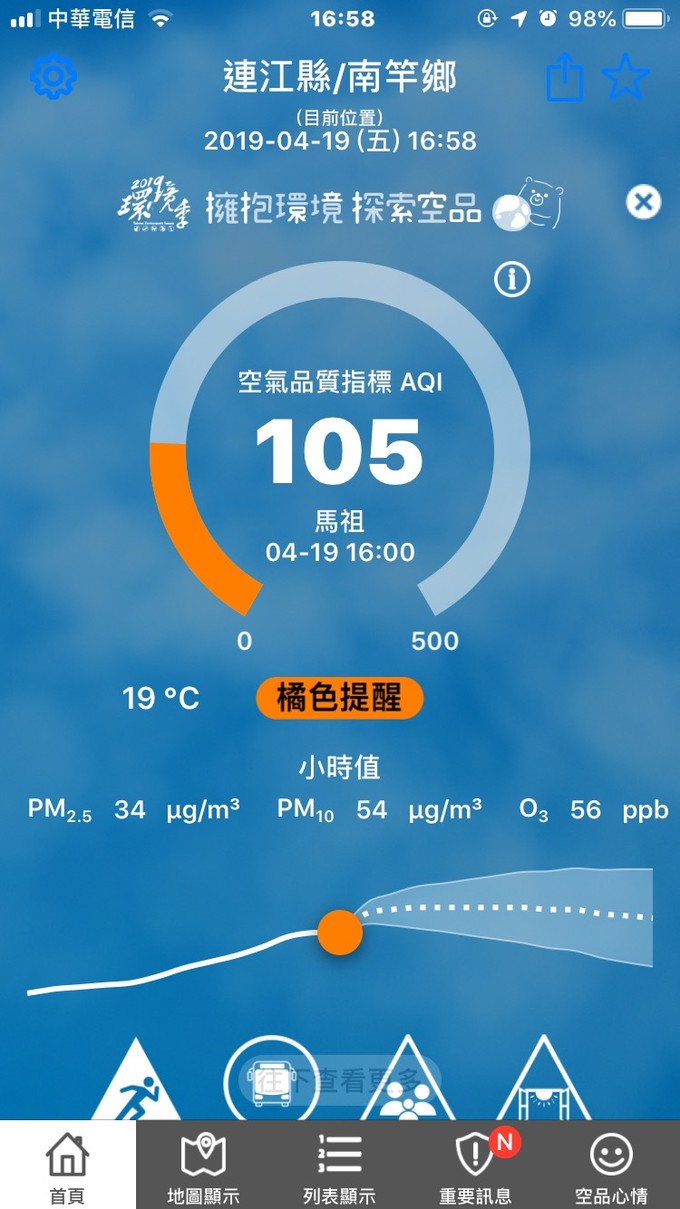Share this air quality report
The image size is (680, 1209).
tap(565, 77)
